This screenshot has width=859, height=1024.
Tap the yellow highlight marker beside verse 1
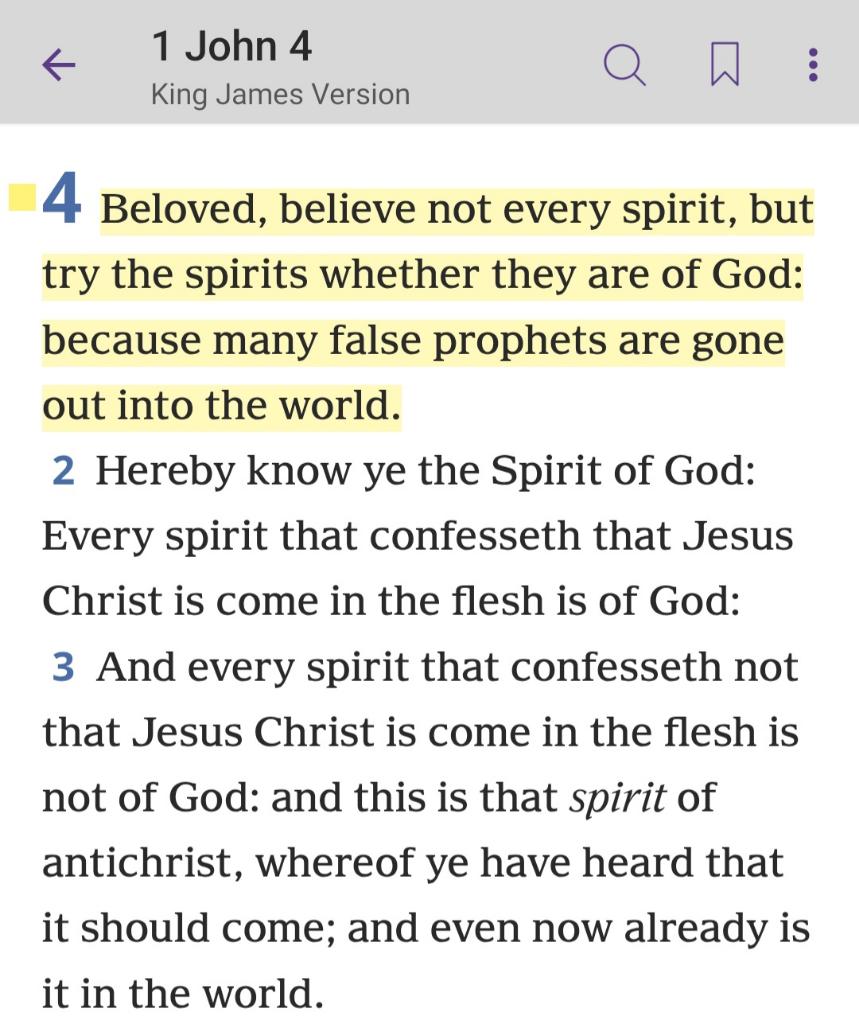click(21, 198)
